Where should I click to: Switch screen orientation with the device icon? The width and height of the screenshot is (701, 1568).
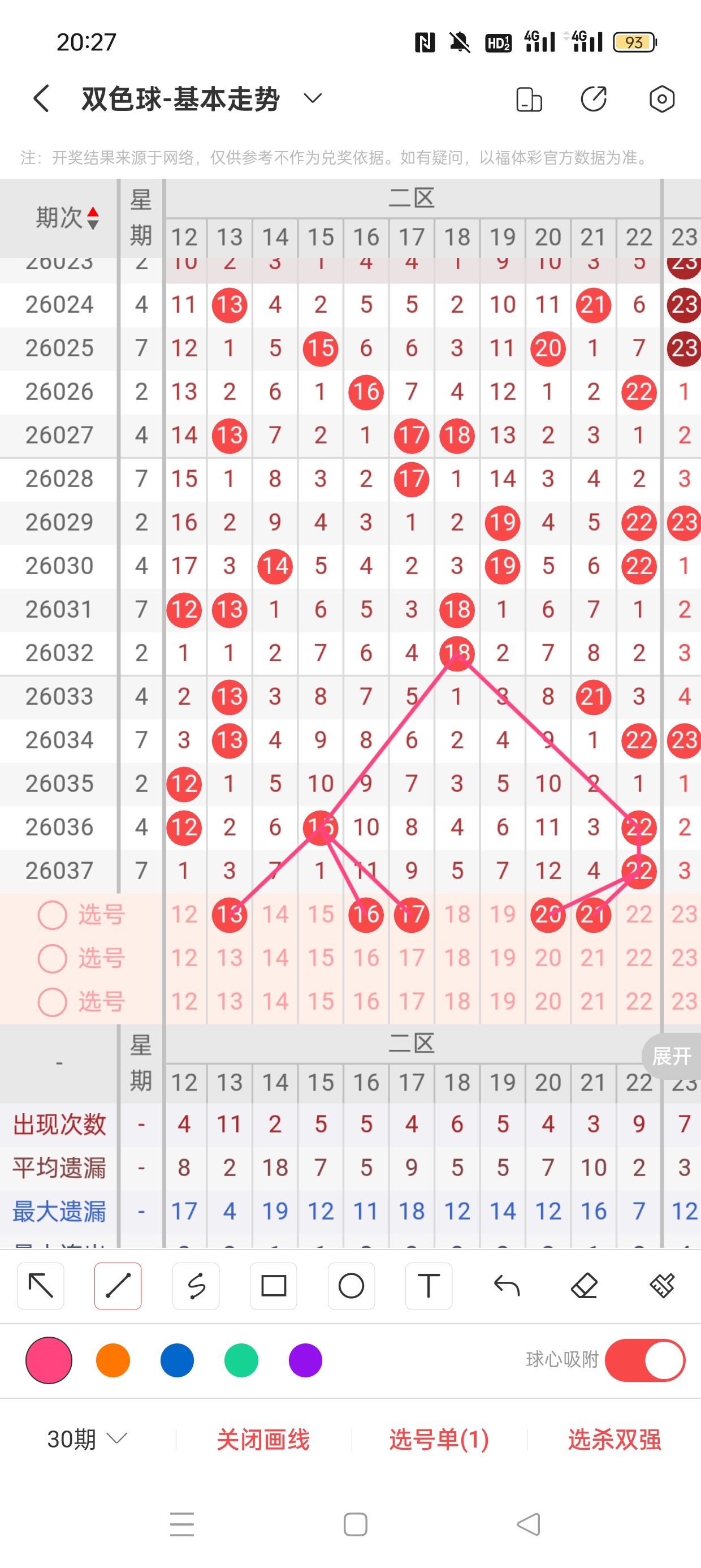tap(529, 99)
